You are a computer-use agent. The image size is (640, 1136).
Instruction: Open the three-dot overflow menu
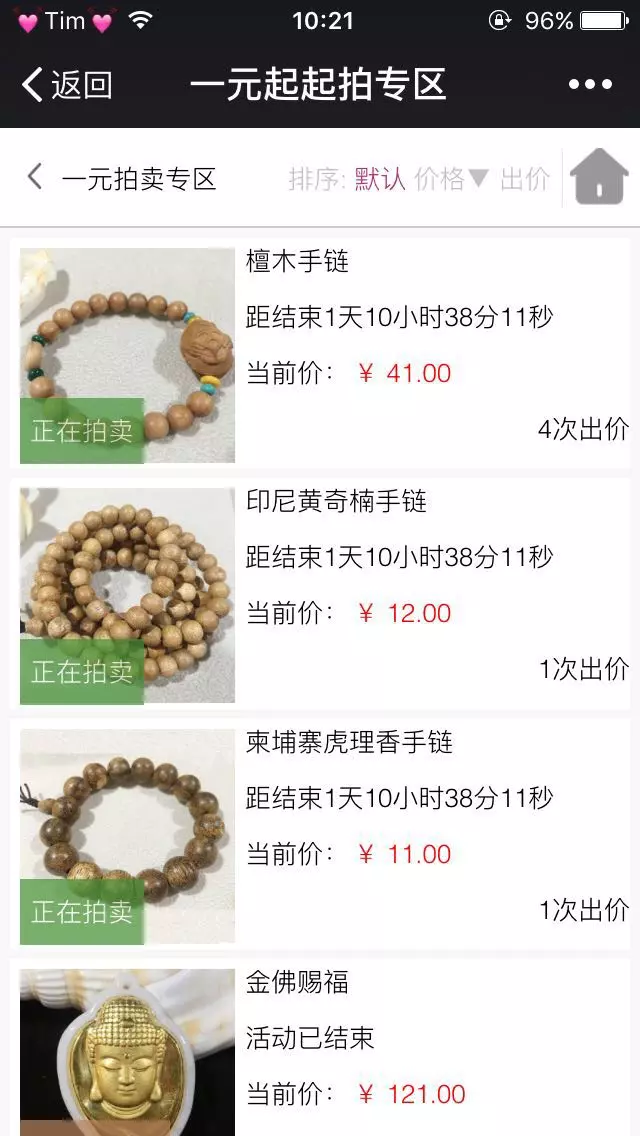pyautogui.click(x=590, y=85)
